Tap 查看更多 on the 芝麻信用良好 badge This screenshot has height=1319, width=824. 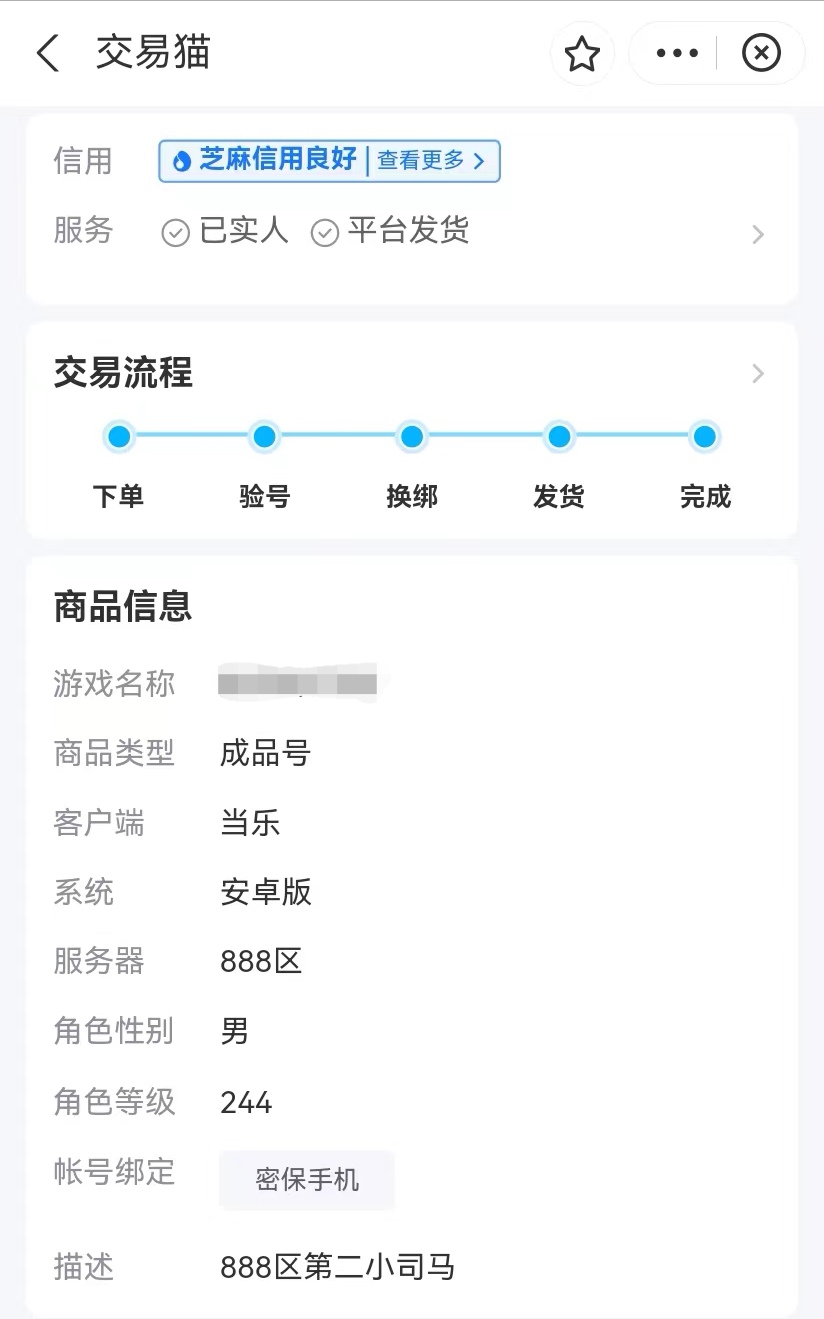click(x=430, y=161)
